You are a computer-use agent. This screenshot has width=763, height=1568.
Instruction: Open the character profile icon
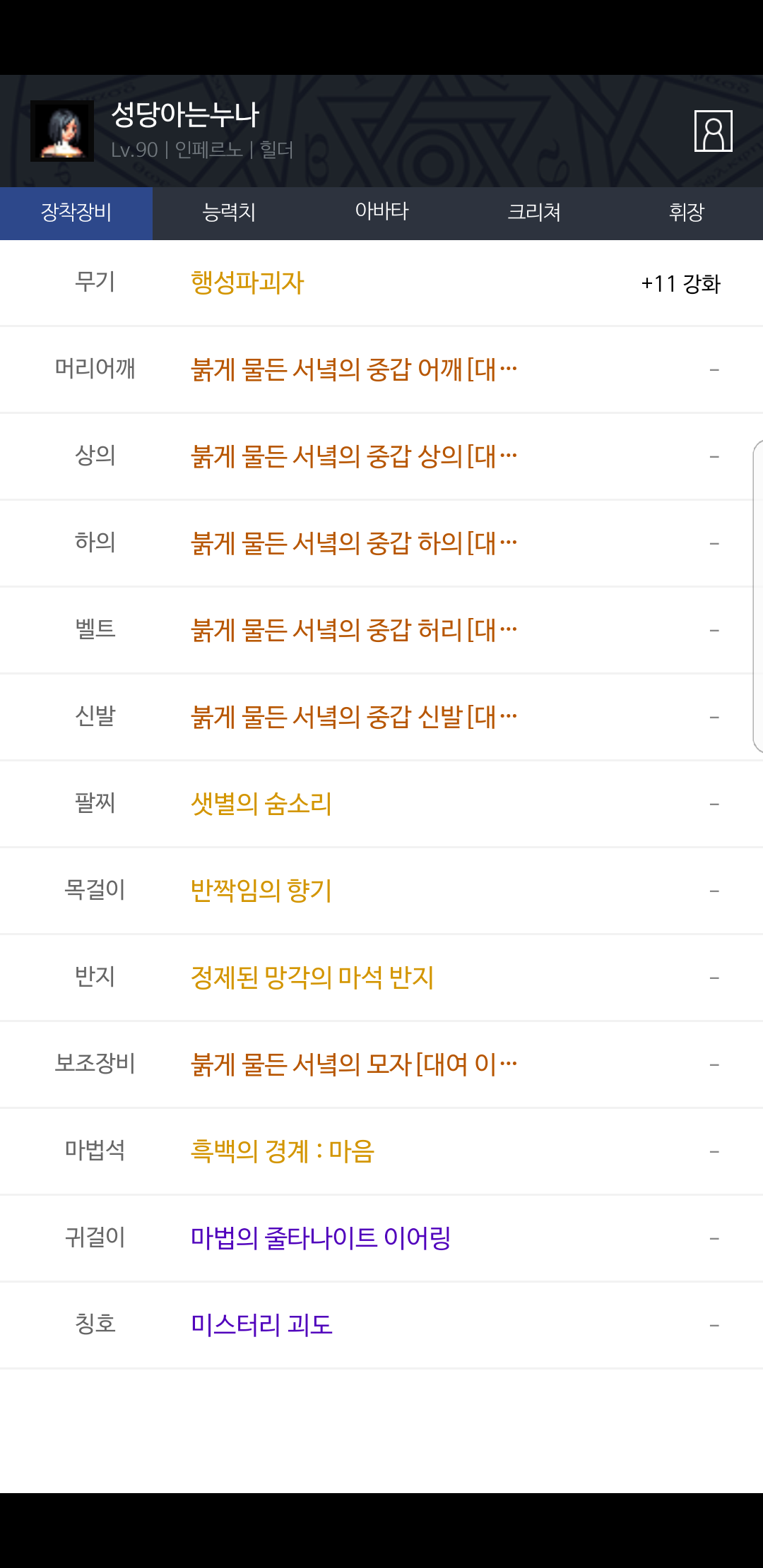[714, 131]
